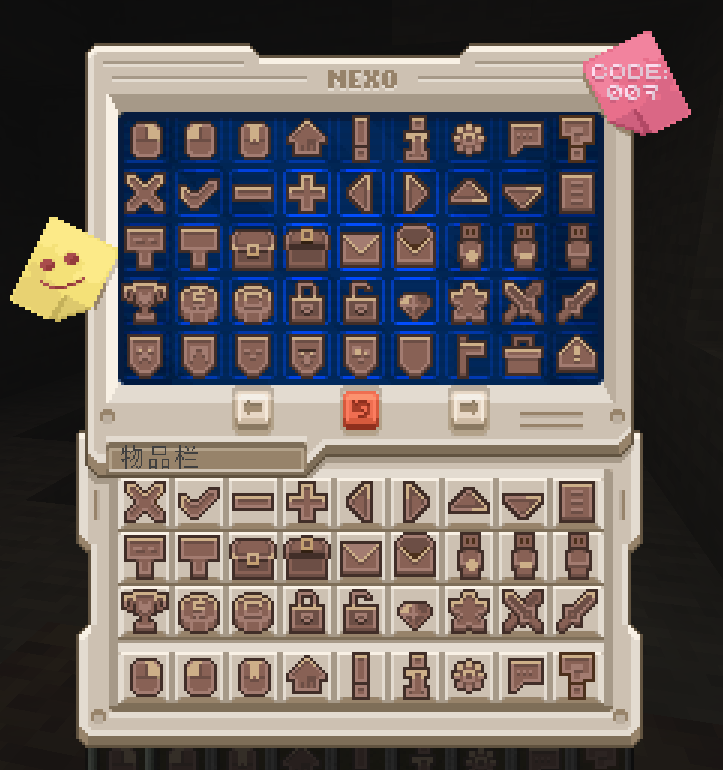723x770 pixels.
Task: Choose the diamond gem on the blue screen
Action: coord(415,302)
